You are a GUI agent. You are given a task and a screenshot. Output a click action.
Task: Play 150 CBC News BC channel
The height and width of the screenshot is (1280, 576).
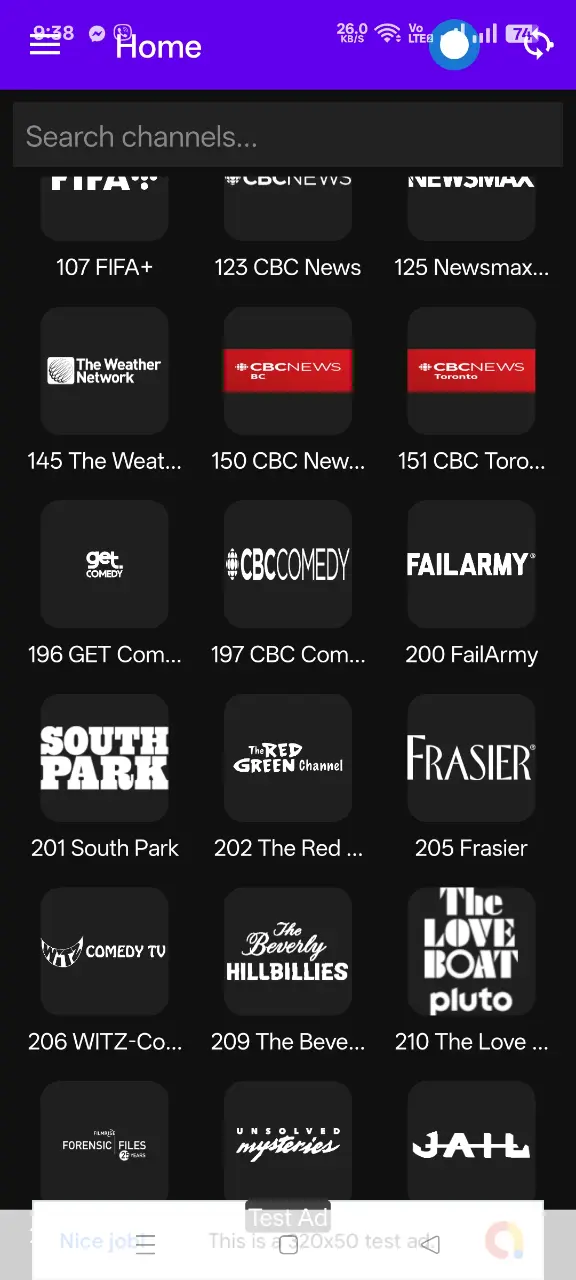click(288, 391)
